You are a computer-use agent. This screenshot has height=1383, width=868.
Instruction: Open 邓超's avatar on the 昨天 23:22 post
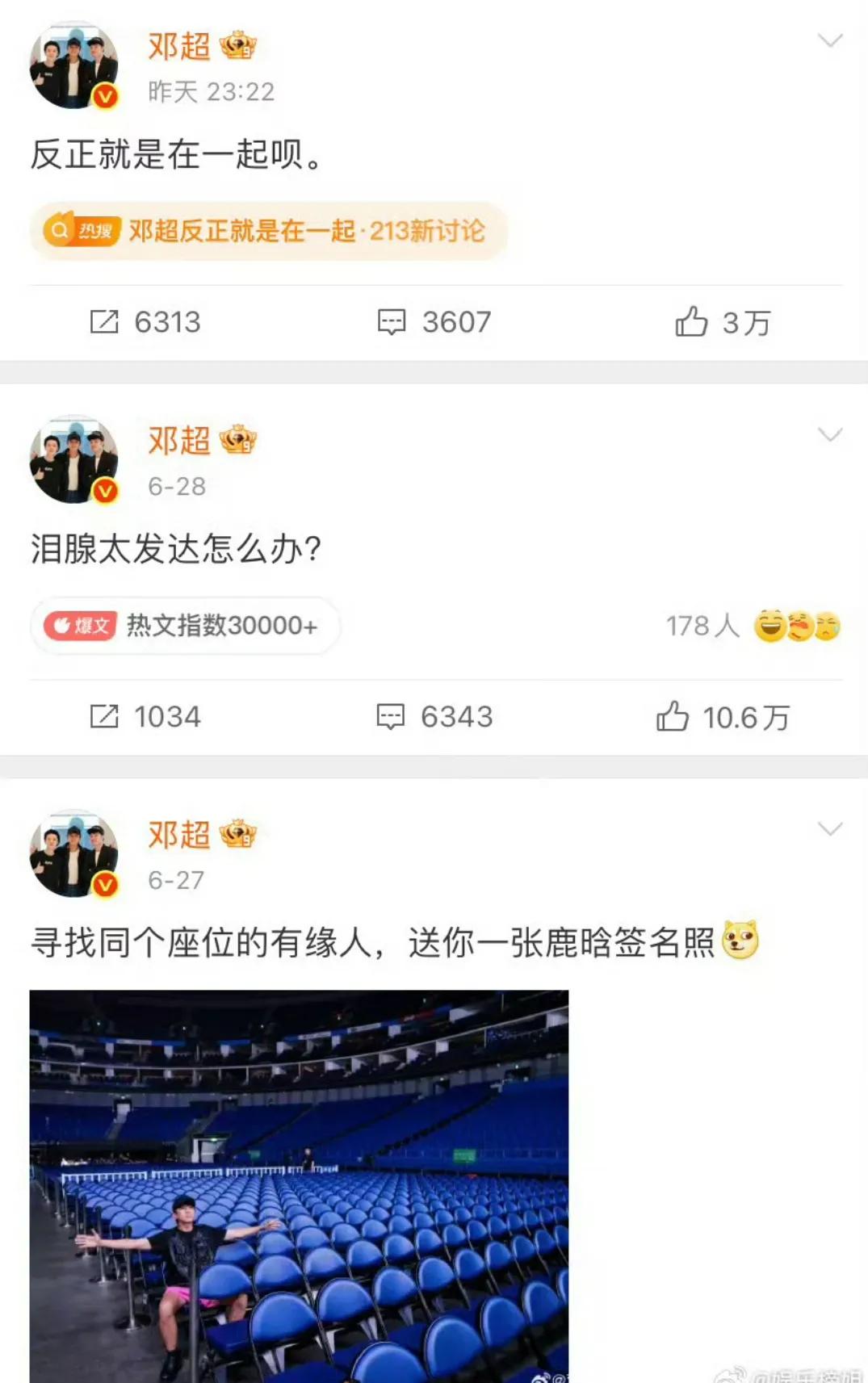coord(73,65)
